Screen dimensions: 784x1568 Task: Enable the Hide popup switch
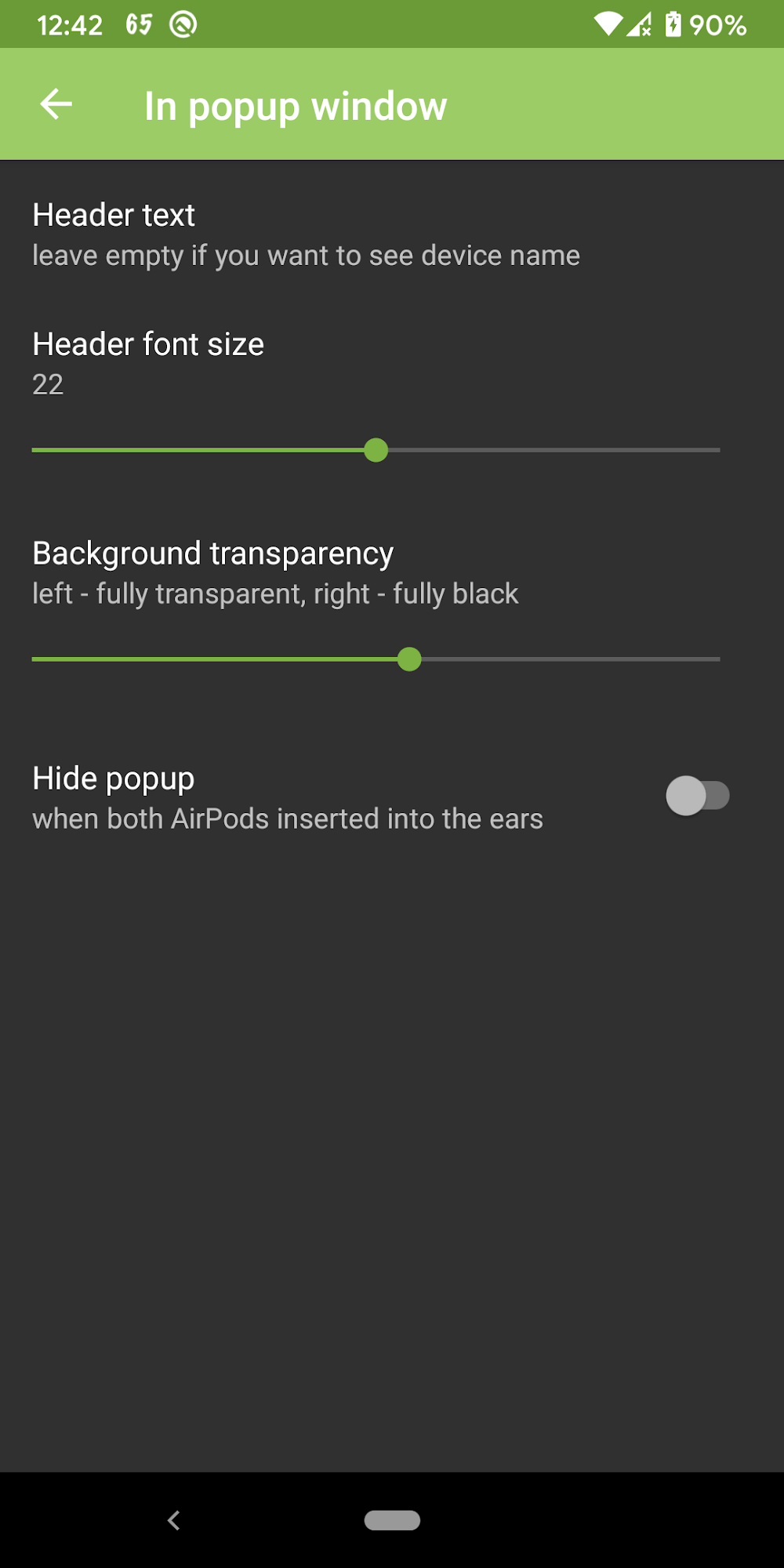tap(697, 796)
